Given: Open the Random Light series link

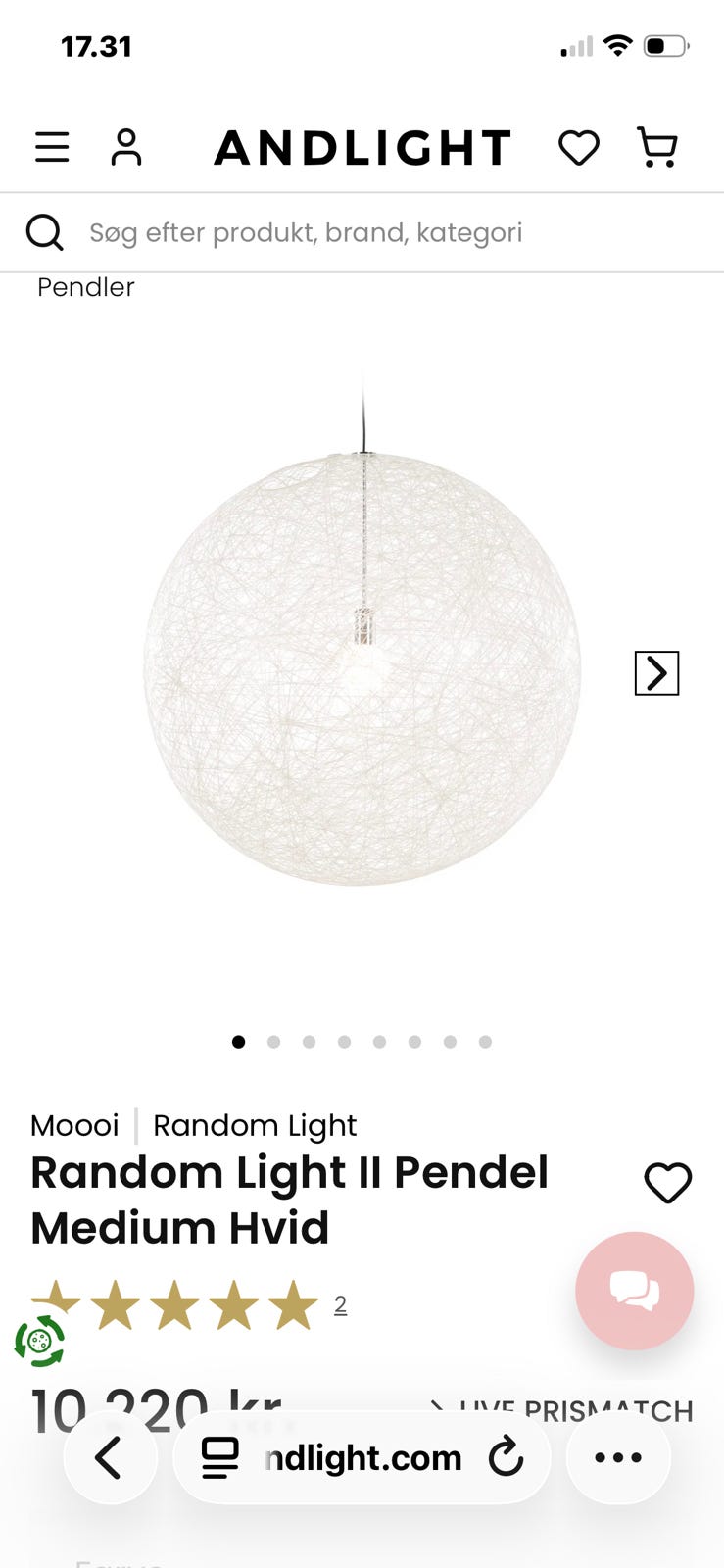Looking at the screenshot, I should pyautogui.click(x=255, y=1126).
